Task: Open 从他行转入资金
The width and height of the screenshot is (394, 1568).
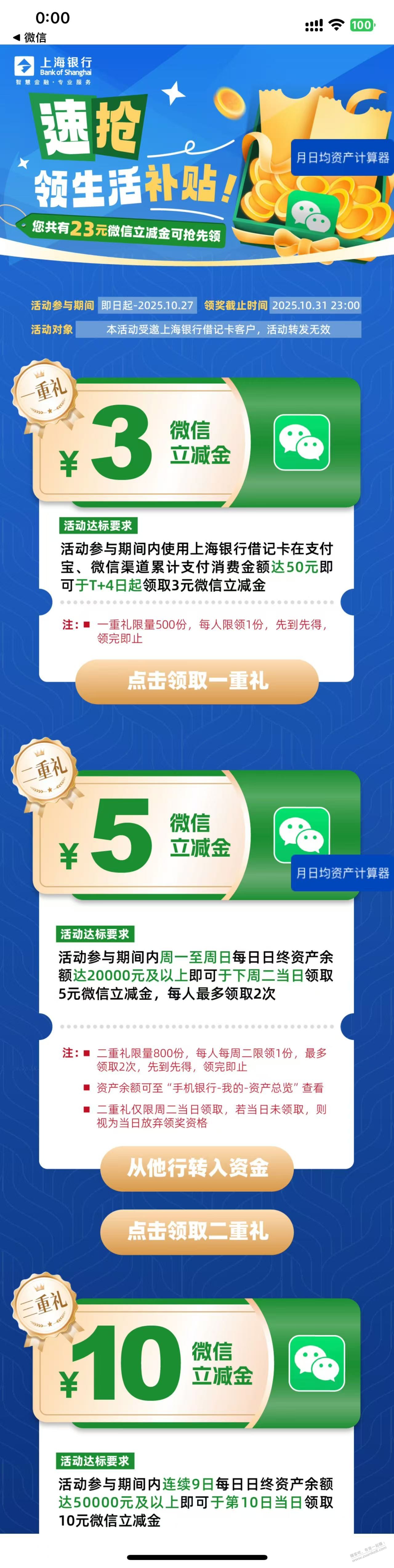Action: (x=196, y=1168)
